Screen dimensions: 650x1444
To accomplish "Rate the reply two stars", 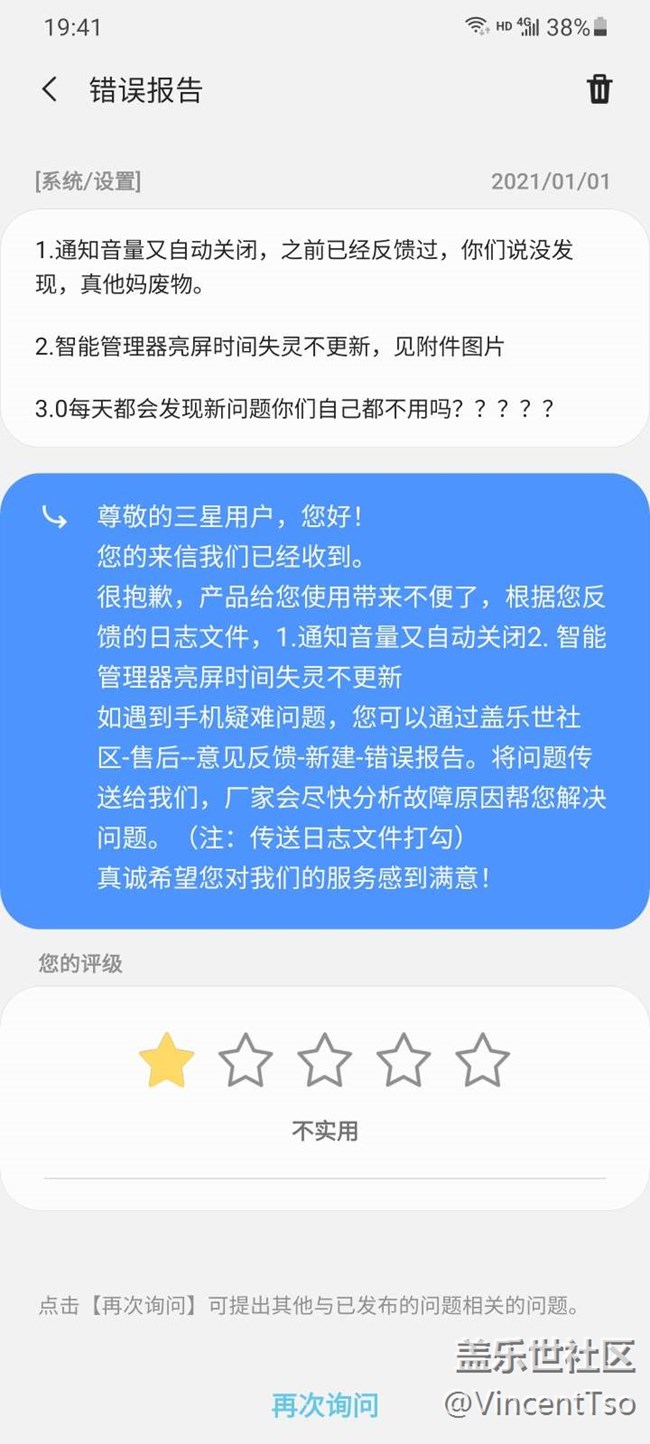I will [x=245, y=1060].
